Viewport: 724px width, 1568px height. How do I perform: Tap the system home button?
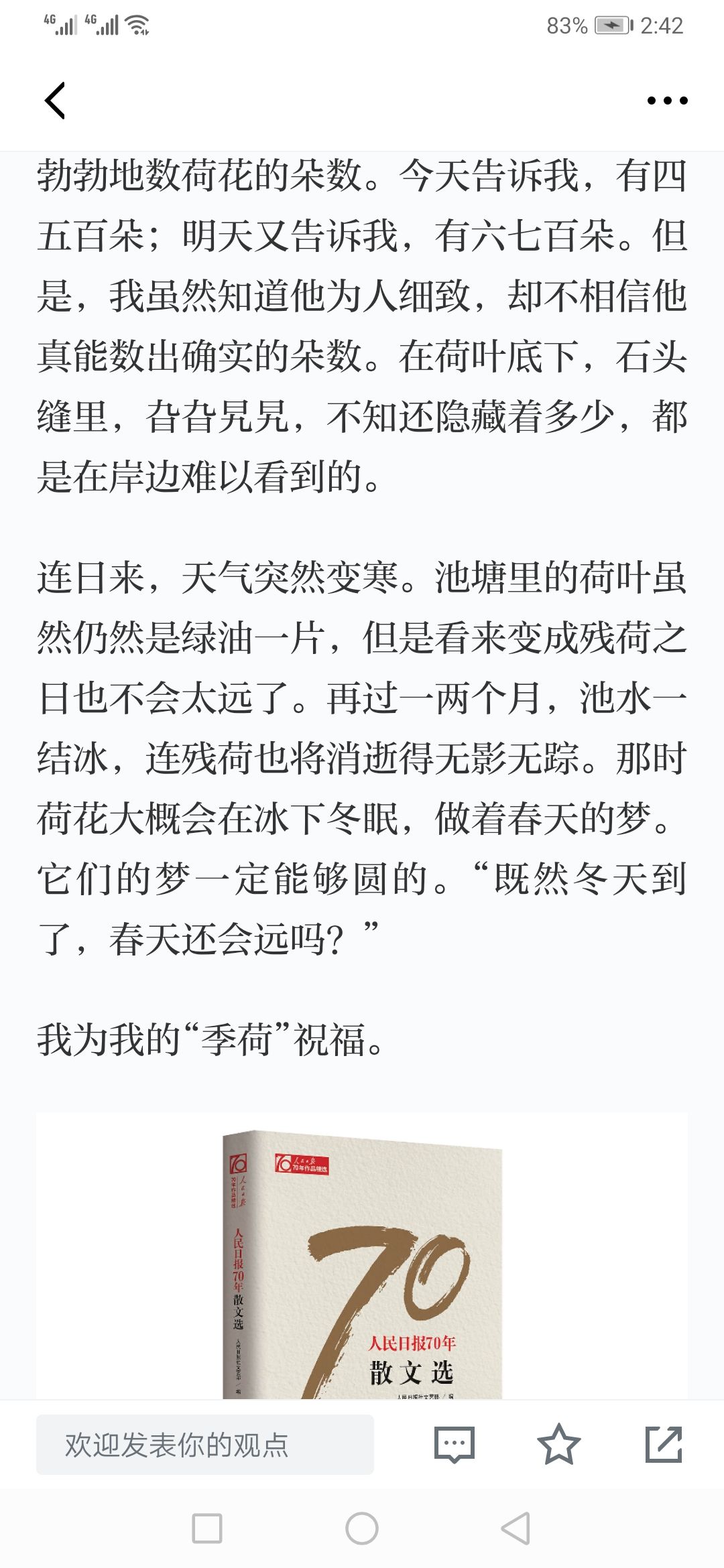click(x=362, y=1528)
